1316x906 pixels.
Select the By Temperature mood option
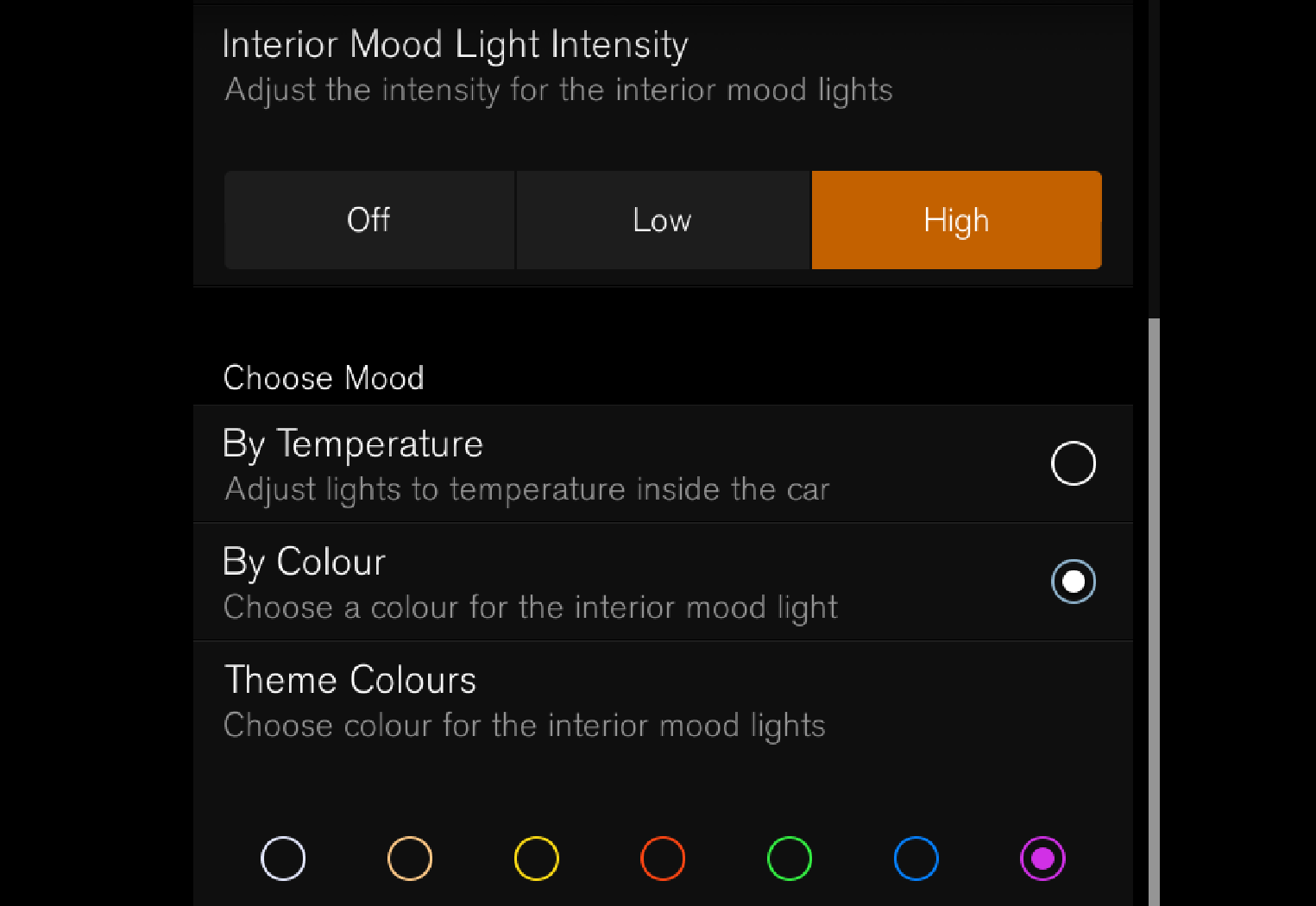1073,463
